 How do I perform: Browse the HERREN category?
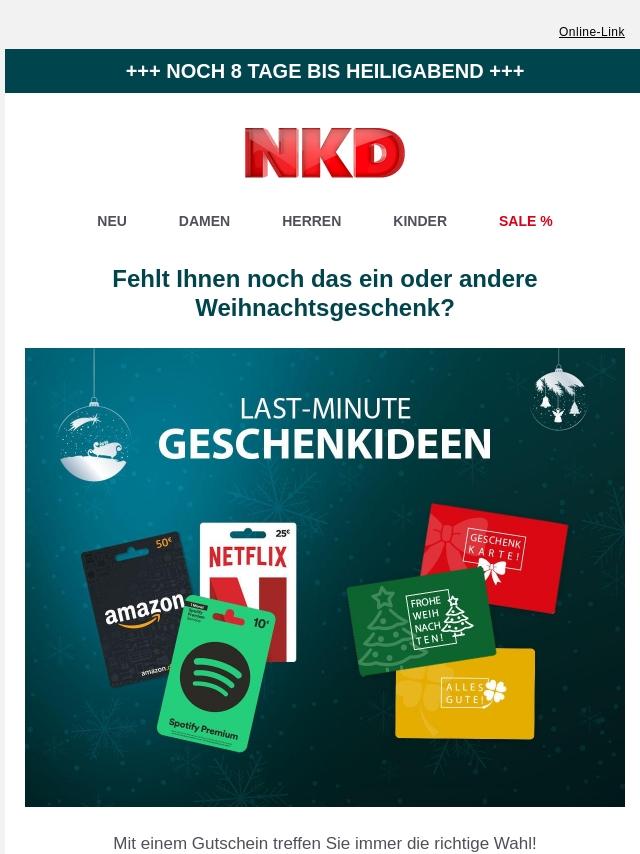pyautogui.click(x=311, y=221)
